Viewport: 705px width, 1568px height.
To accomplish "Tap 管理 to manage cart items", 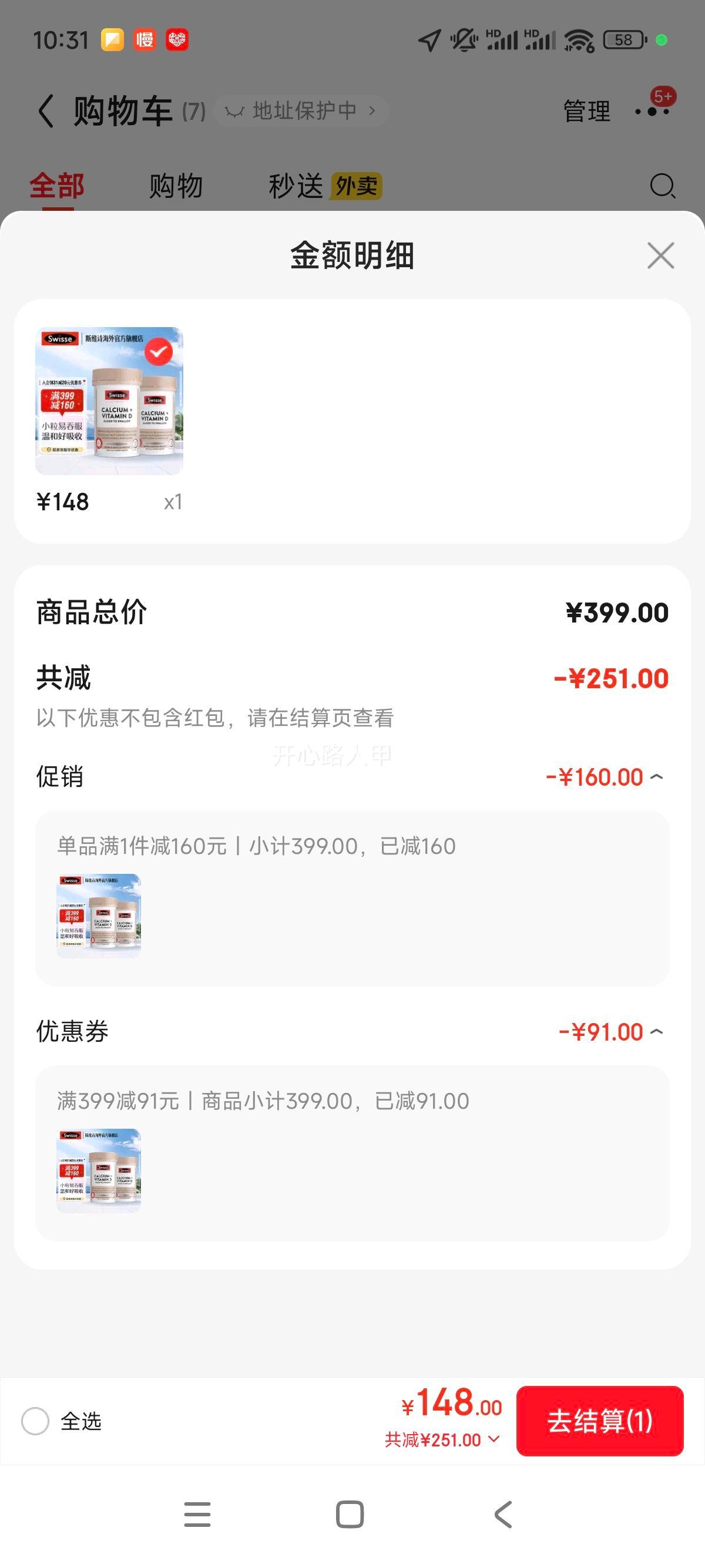I will tap(586, 112).
